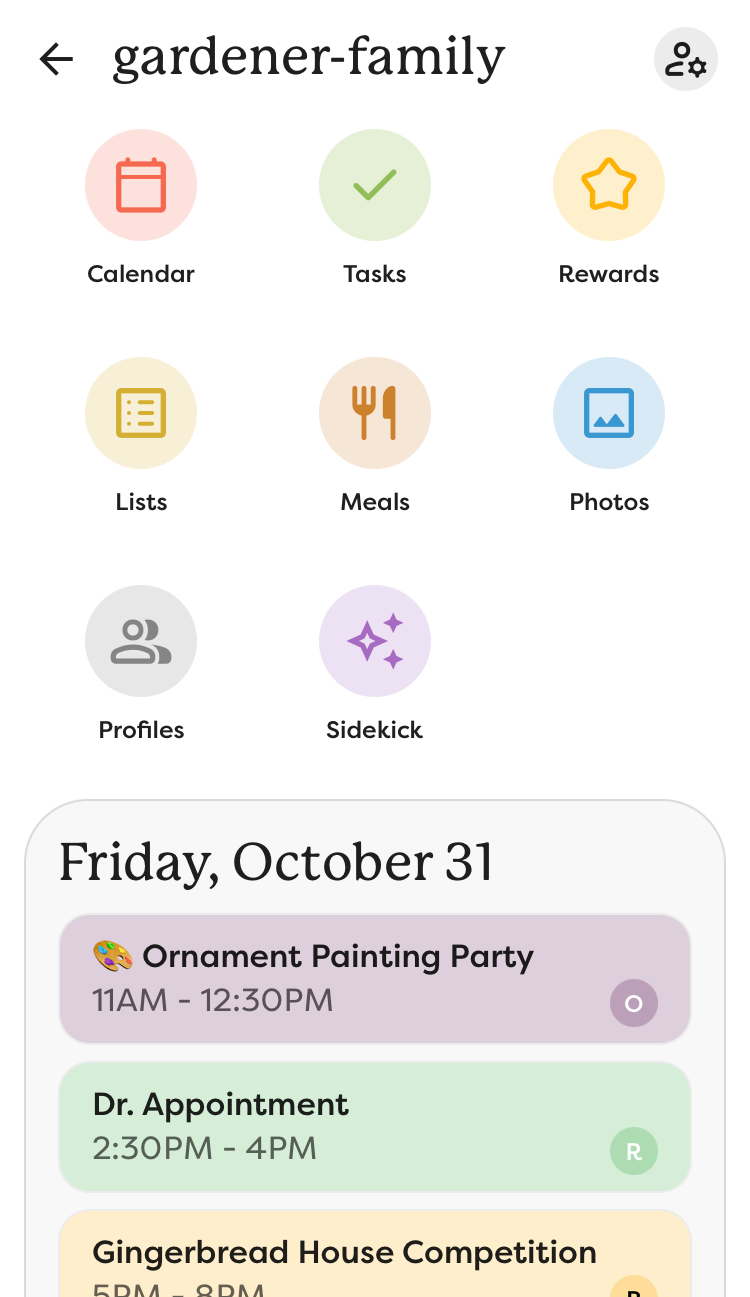Open the account settings icon
This screenshot has height=1297, width=750.
(x=685, y=60)
